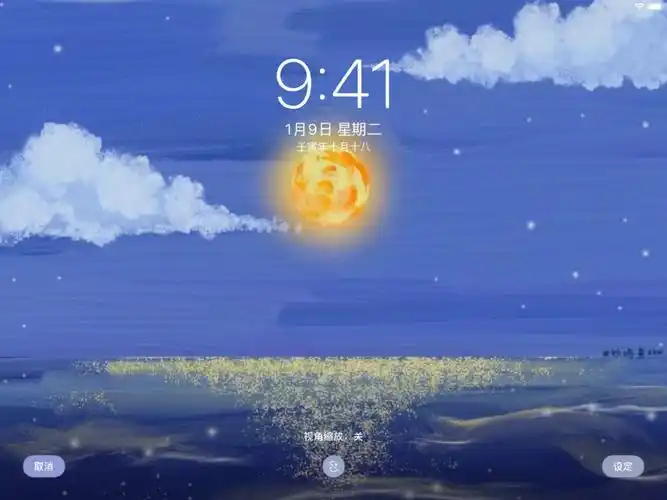Tap the 取消 cancel button
Viewport: 667px width, 500px height.
coord(44,466)
